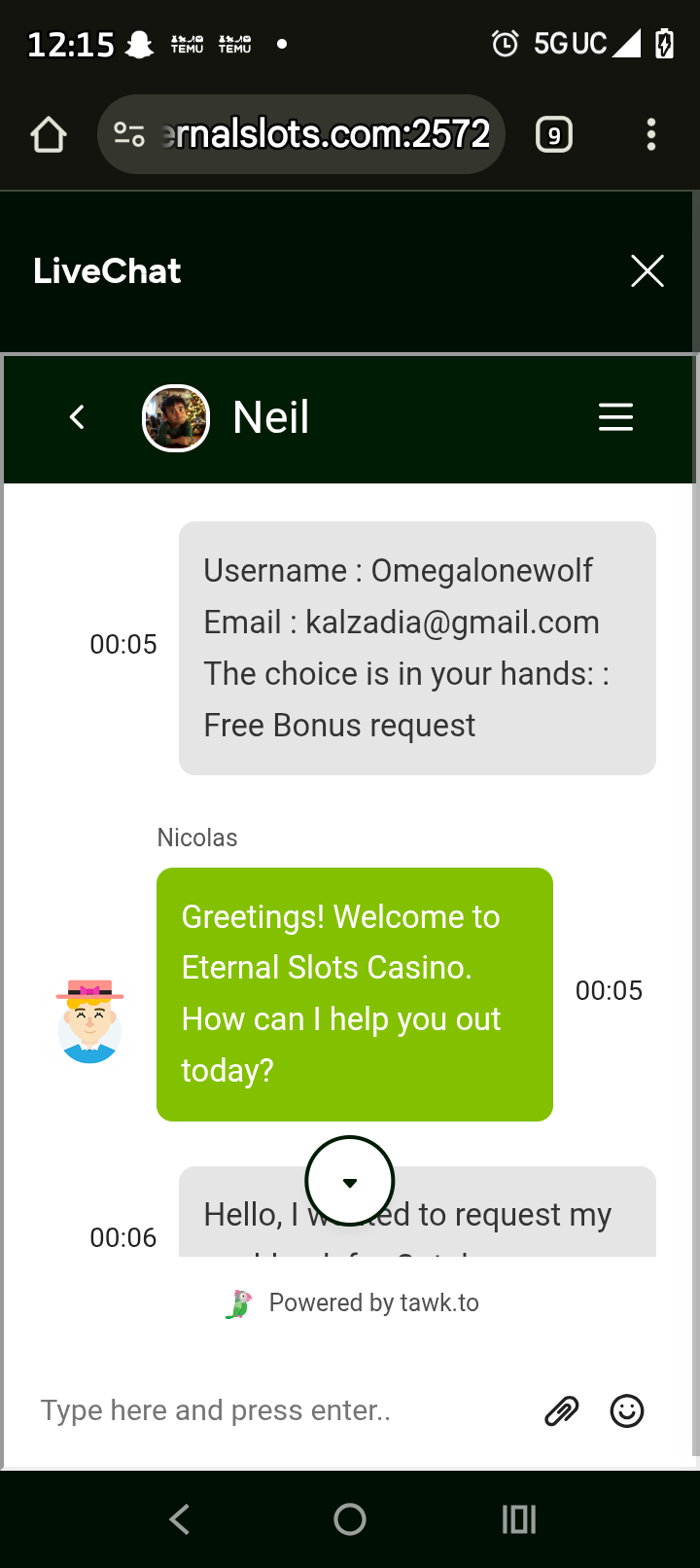This screenshot has width=700, height=1568.
Task: Tap the system back button
Action: pos(180,1519)
